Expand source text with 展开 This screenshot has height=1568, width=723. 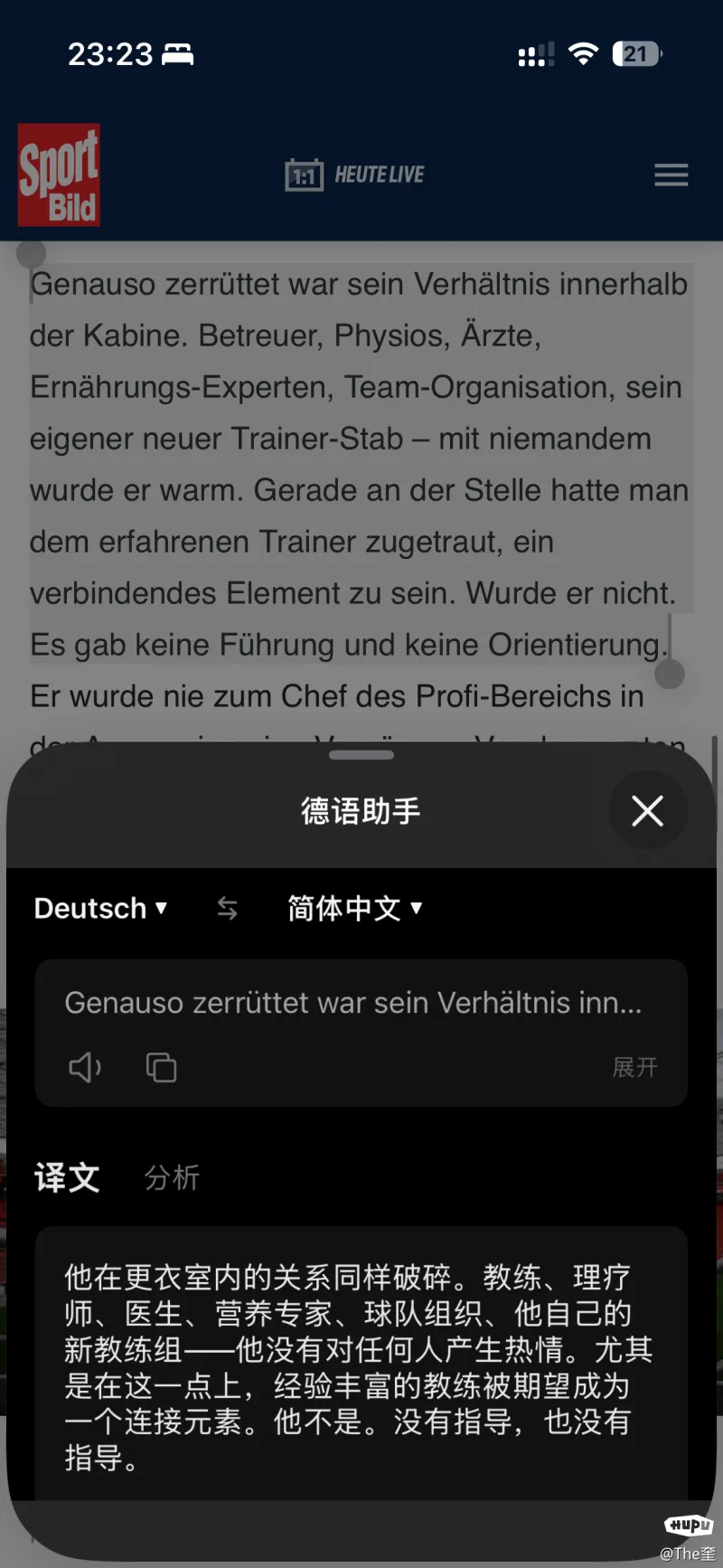(634, 1067)
